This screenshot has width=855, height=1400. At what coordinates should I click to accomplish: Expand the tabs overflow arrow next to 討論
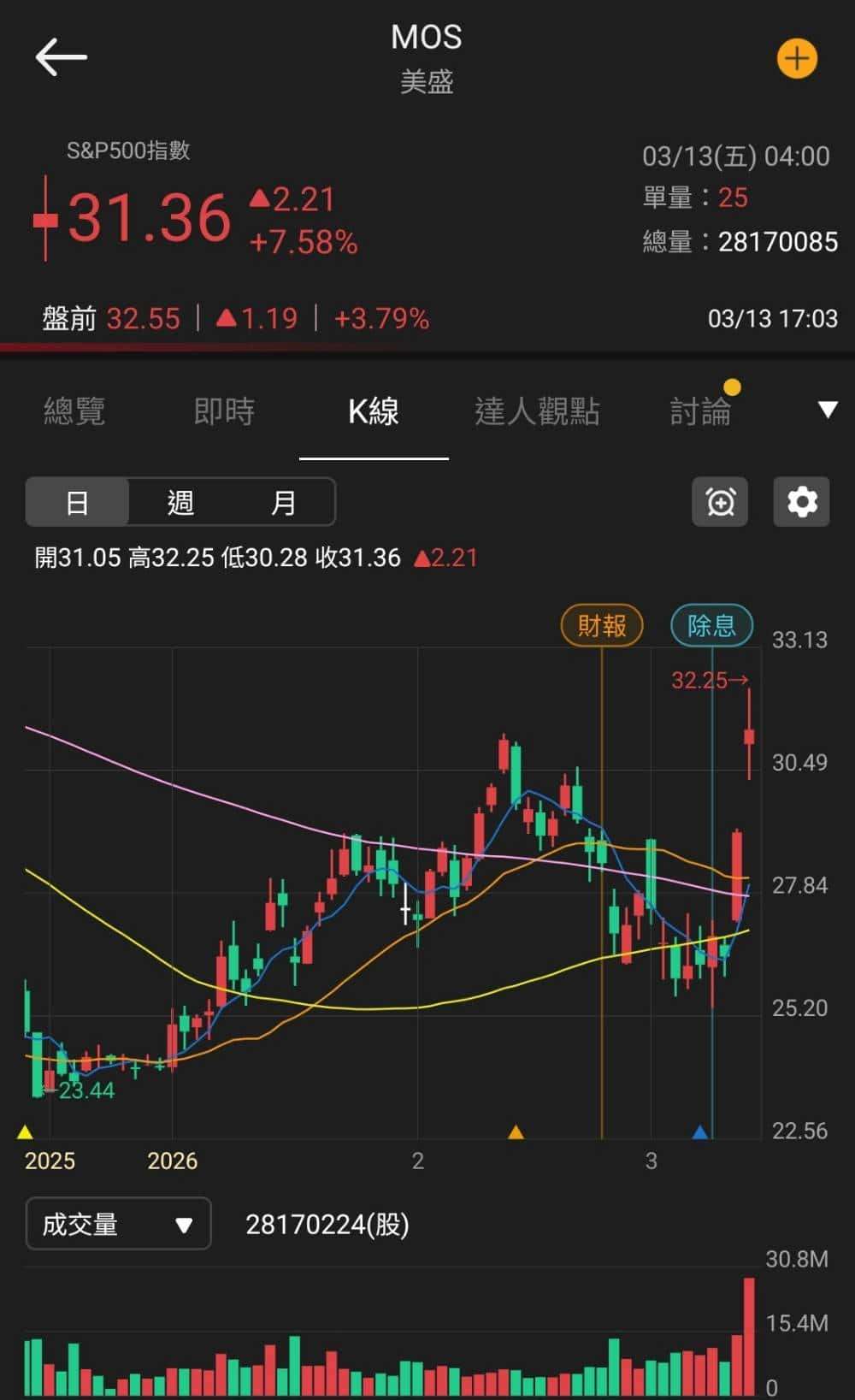[x=828, y=410]
